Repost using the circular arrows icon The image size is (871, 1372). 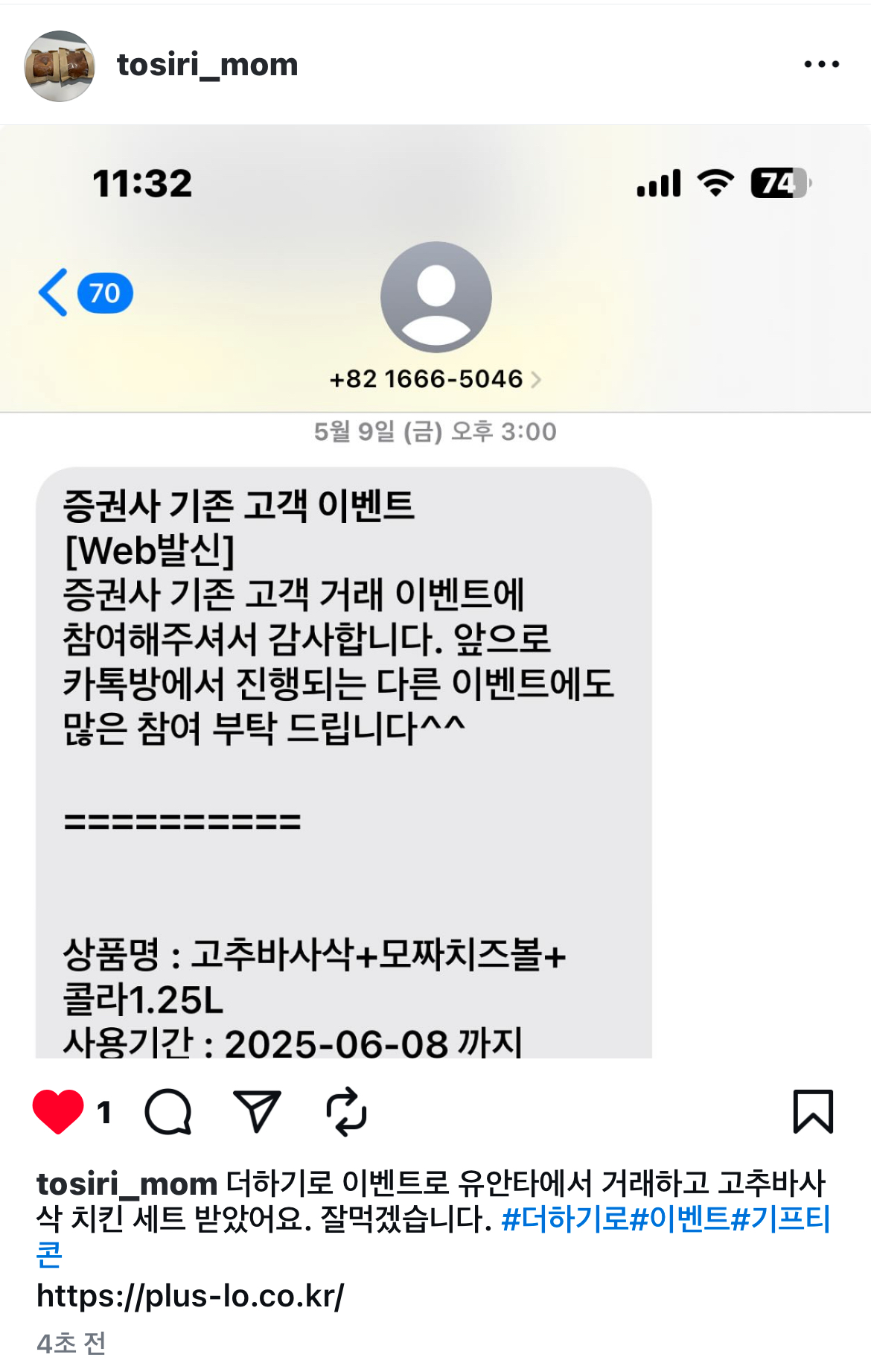point(346,1111)
